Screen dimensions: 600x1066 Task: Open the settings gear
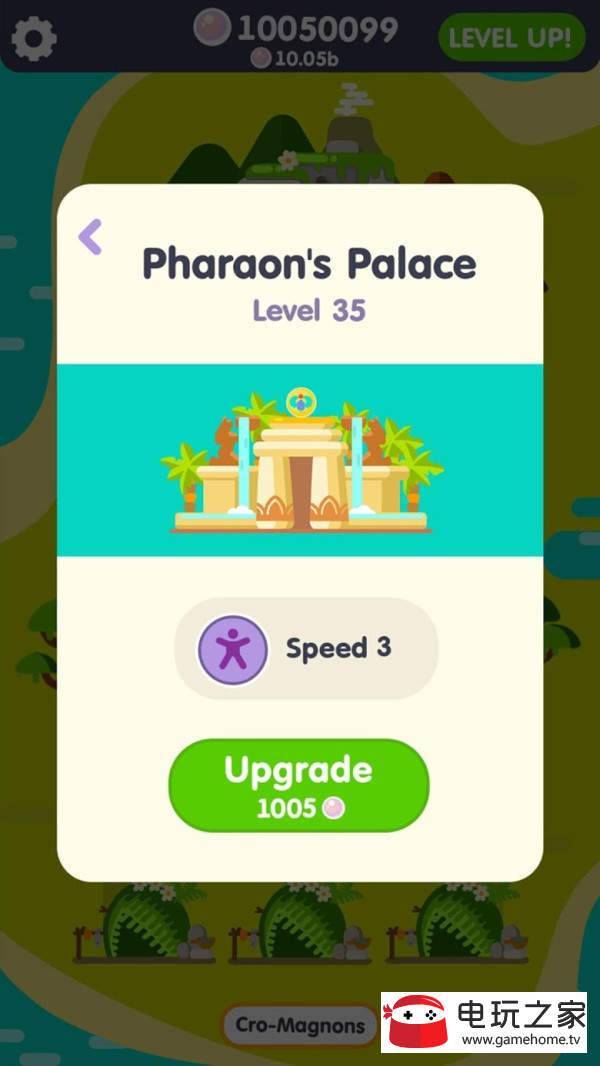(x=34, y=40)
